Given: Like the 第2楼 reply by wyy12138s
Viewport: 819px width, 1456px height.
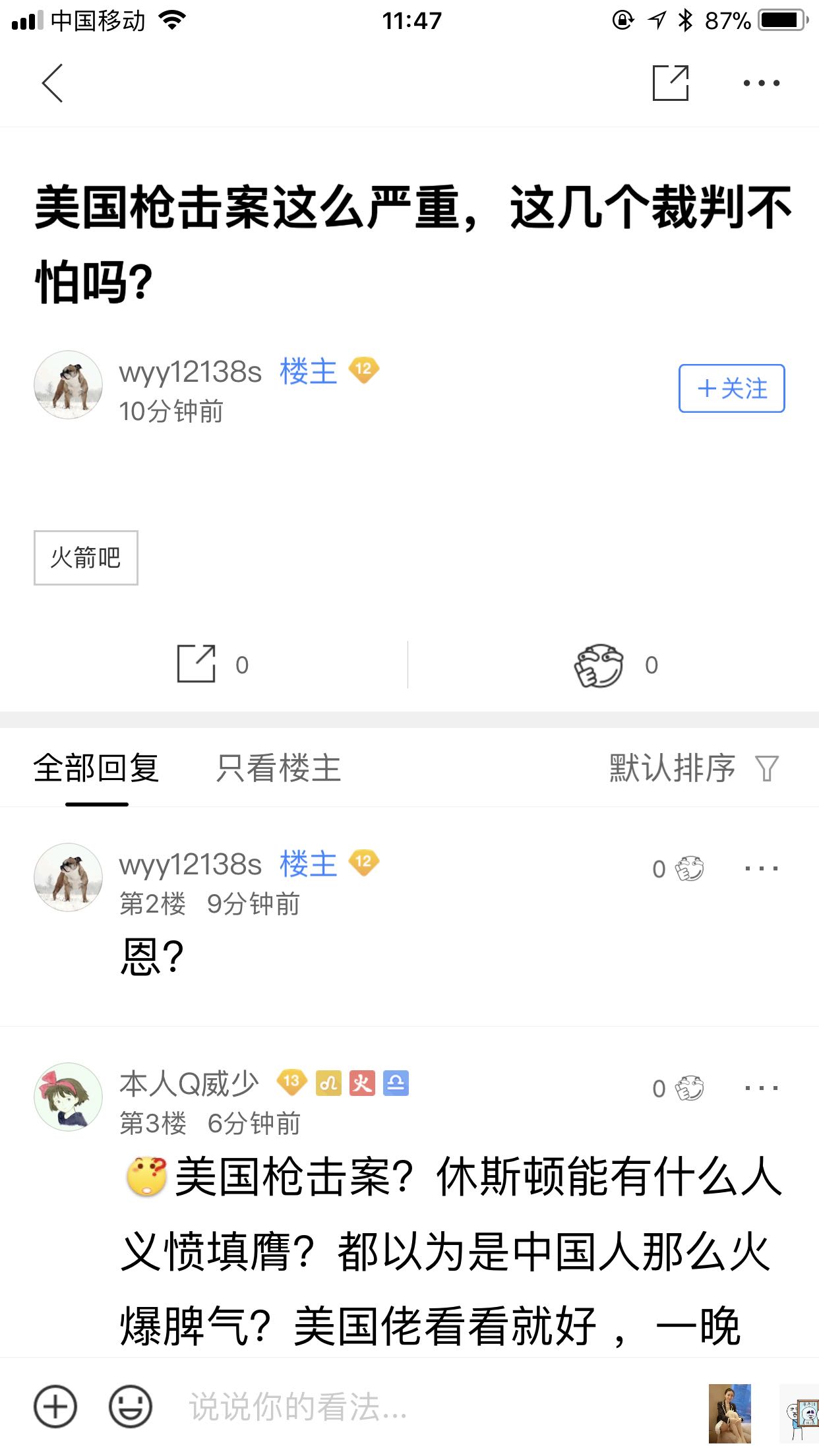Looking at the screenshot, I should (x=688, y=868).
